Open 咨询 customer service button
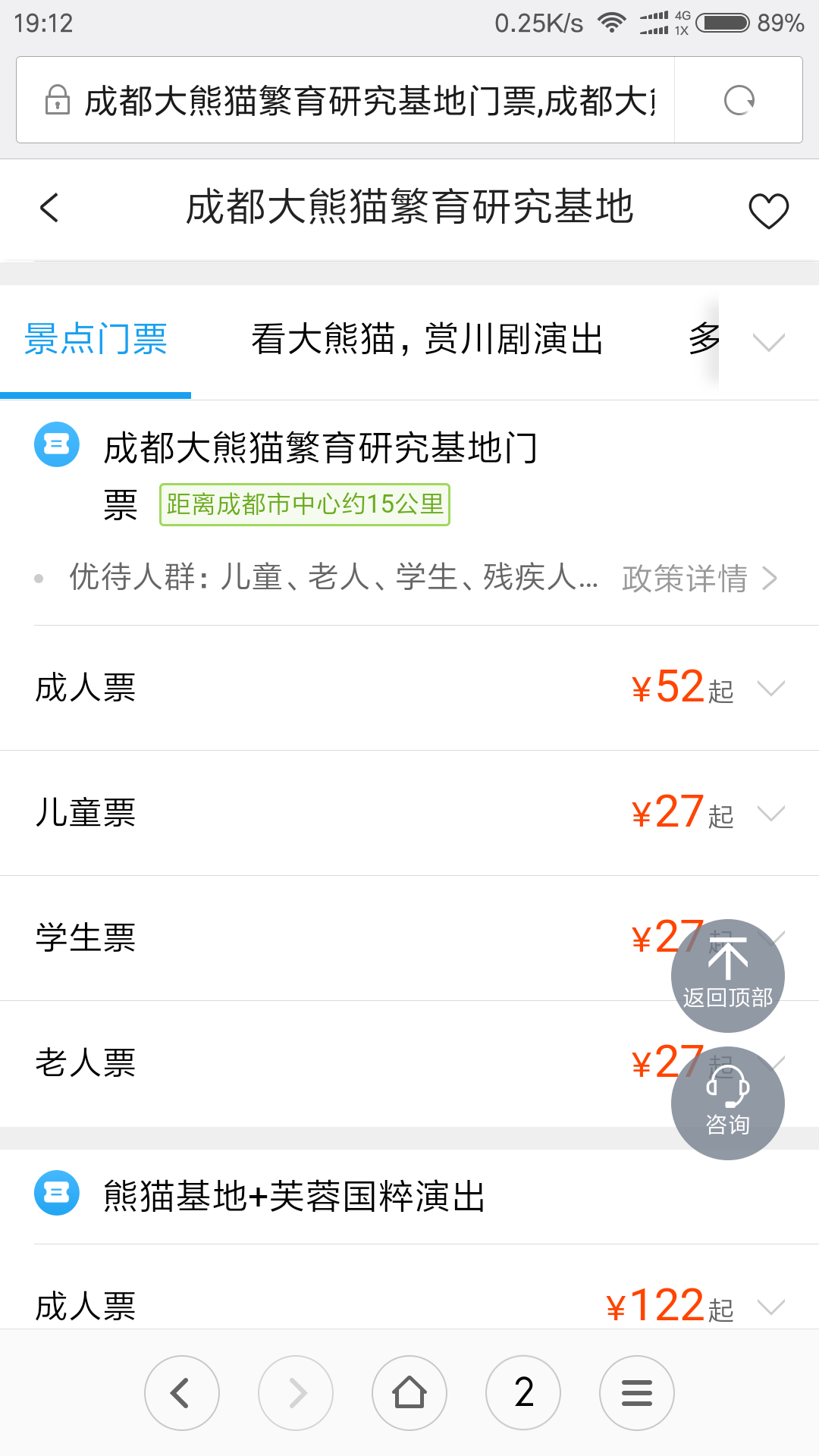 coord(728,1103)
